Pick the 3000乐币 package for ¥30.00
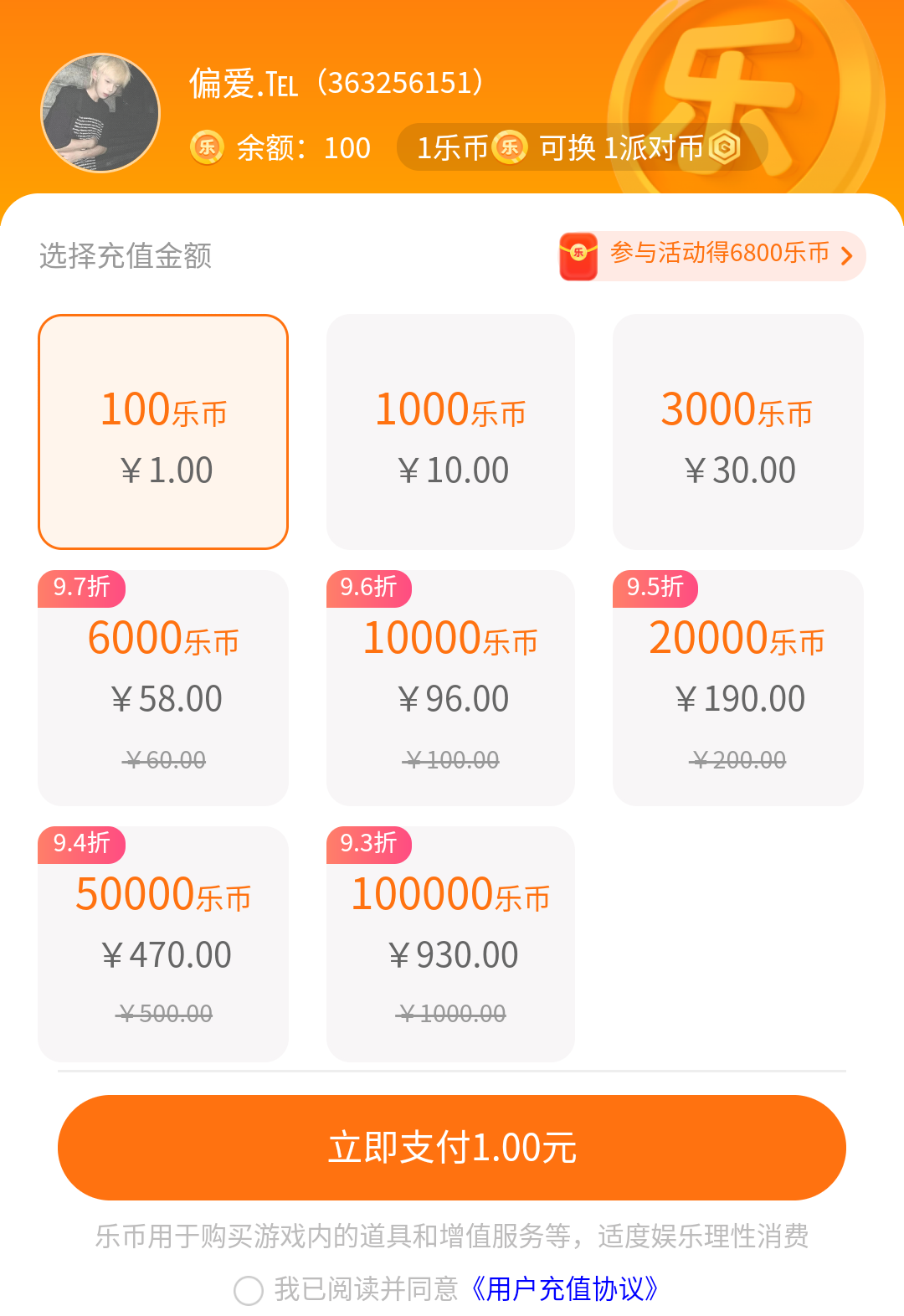The width and height of the screenshot is (904, 1316). pyautogui.click(x=737, y=432)
